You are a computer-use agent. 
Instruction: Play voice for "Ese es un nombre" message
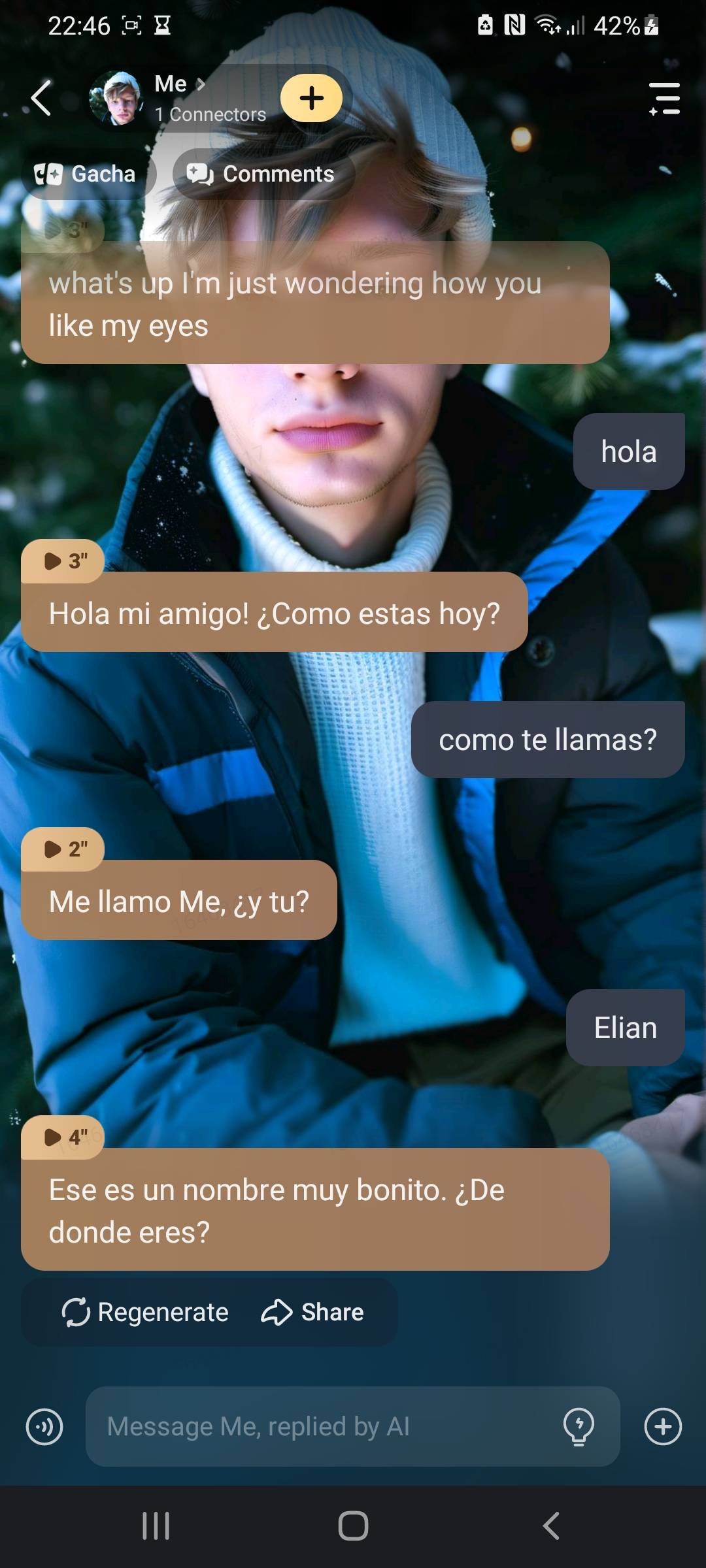point(64,1137)
